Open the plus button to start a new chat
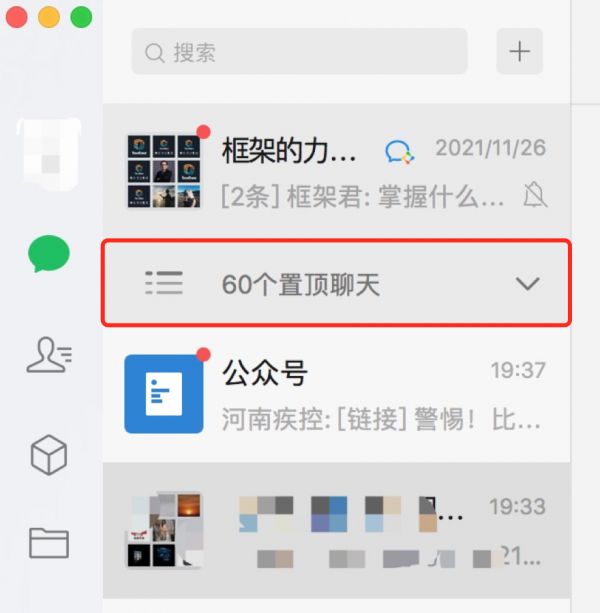 click(519, 52)
